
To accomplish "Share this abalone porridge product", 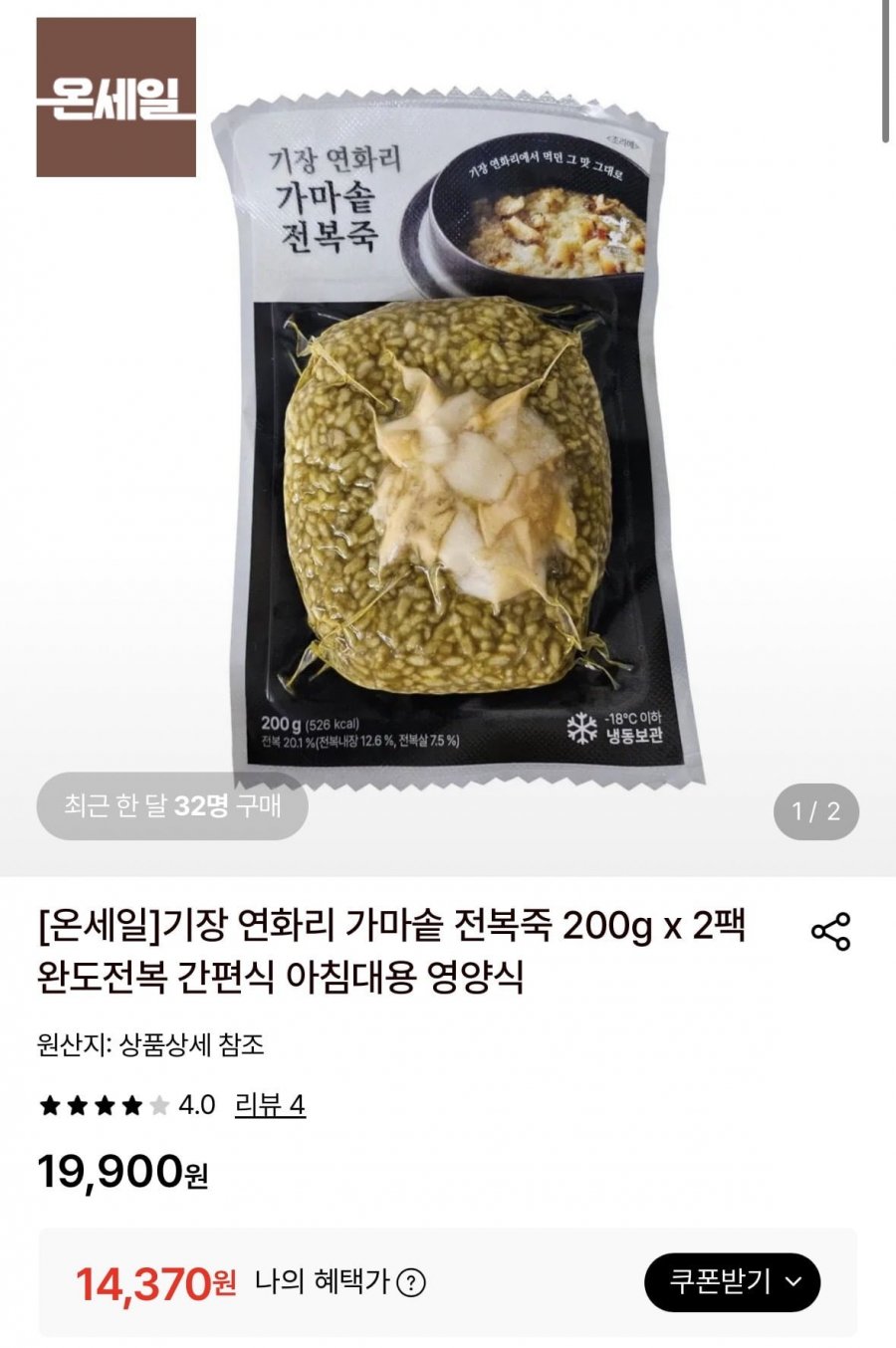I will click(830, 932).
